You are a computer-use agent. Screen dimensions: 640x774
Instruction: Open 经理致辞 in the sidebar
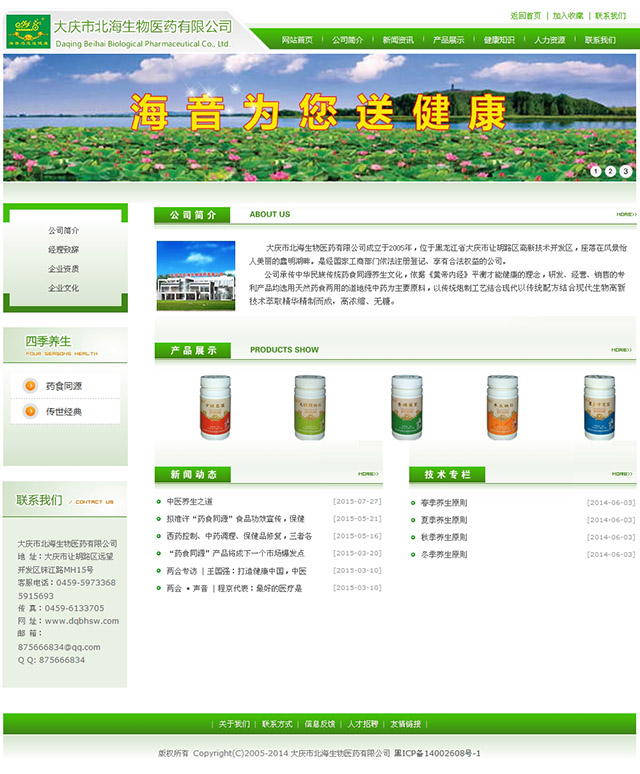click(63, 250)
